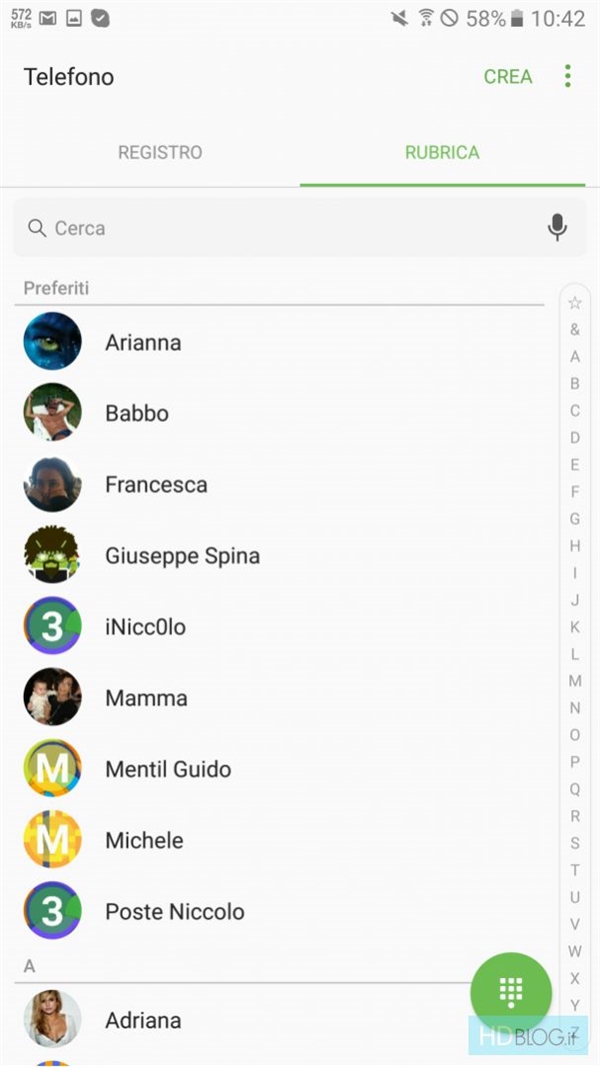View Babbo's contact details
Image resolution: width=600 pixels, height=1067 pixels.
[137, 413]
